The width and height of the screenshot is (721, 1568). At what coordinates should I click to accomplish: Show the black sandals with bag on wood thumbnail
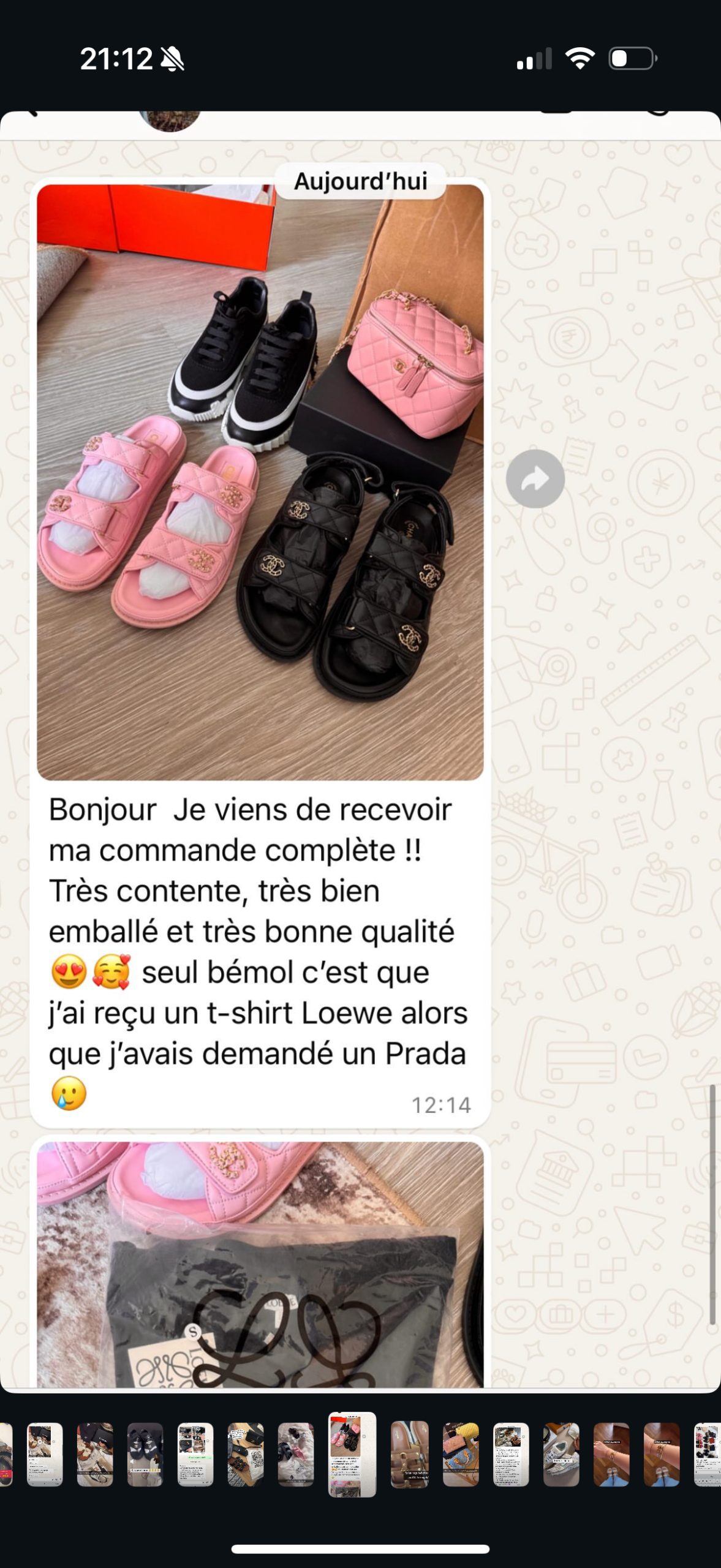[246, 1454]
